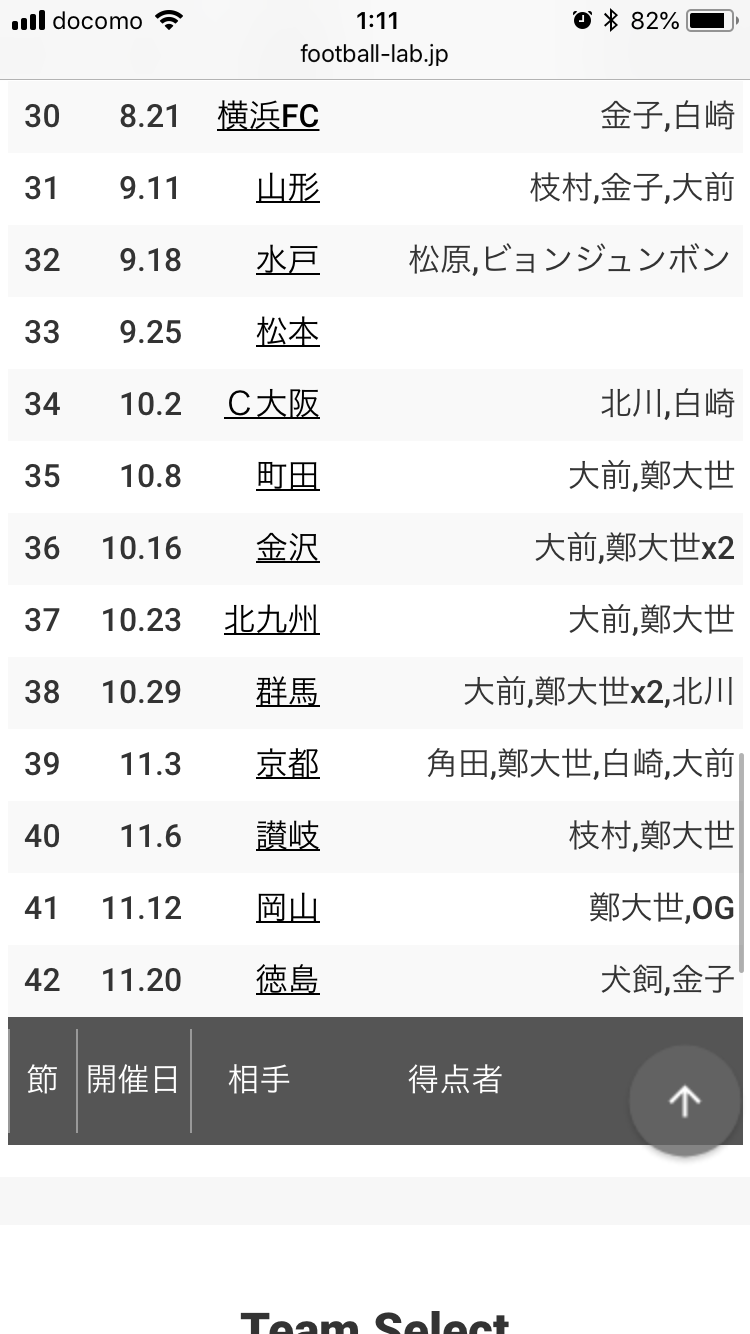The image size is (750, 1334).
Task: Open the 町田 opponent link
Action: coord(288,476)
